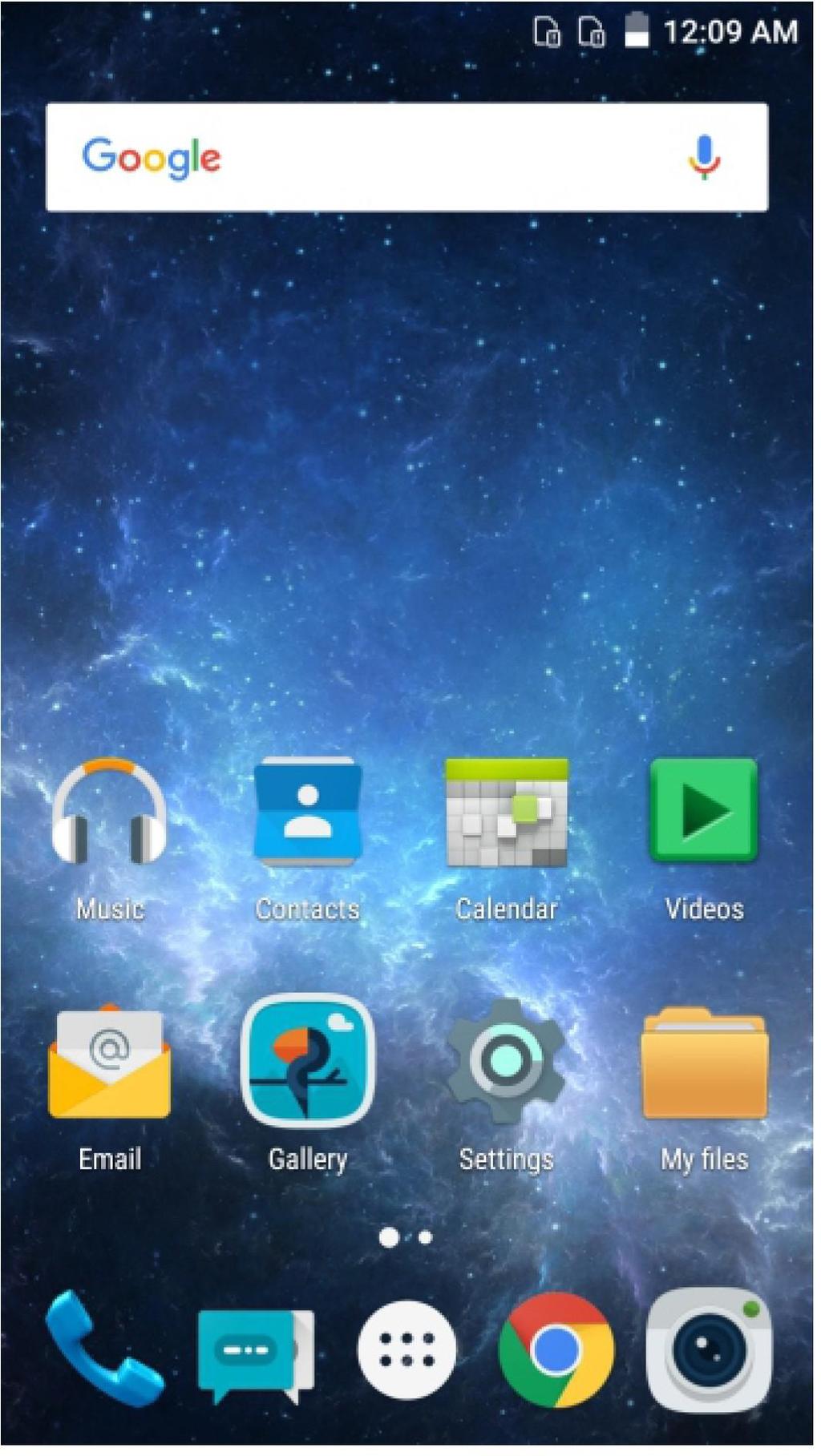Open the Camera app
This screenshot has height=1456, width=821.
(707, 1351)
